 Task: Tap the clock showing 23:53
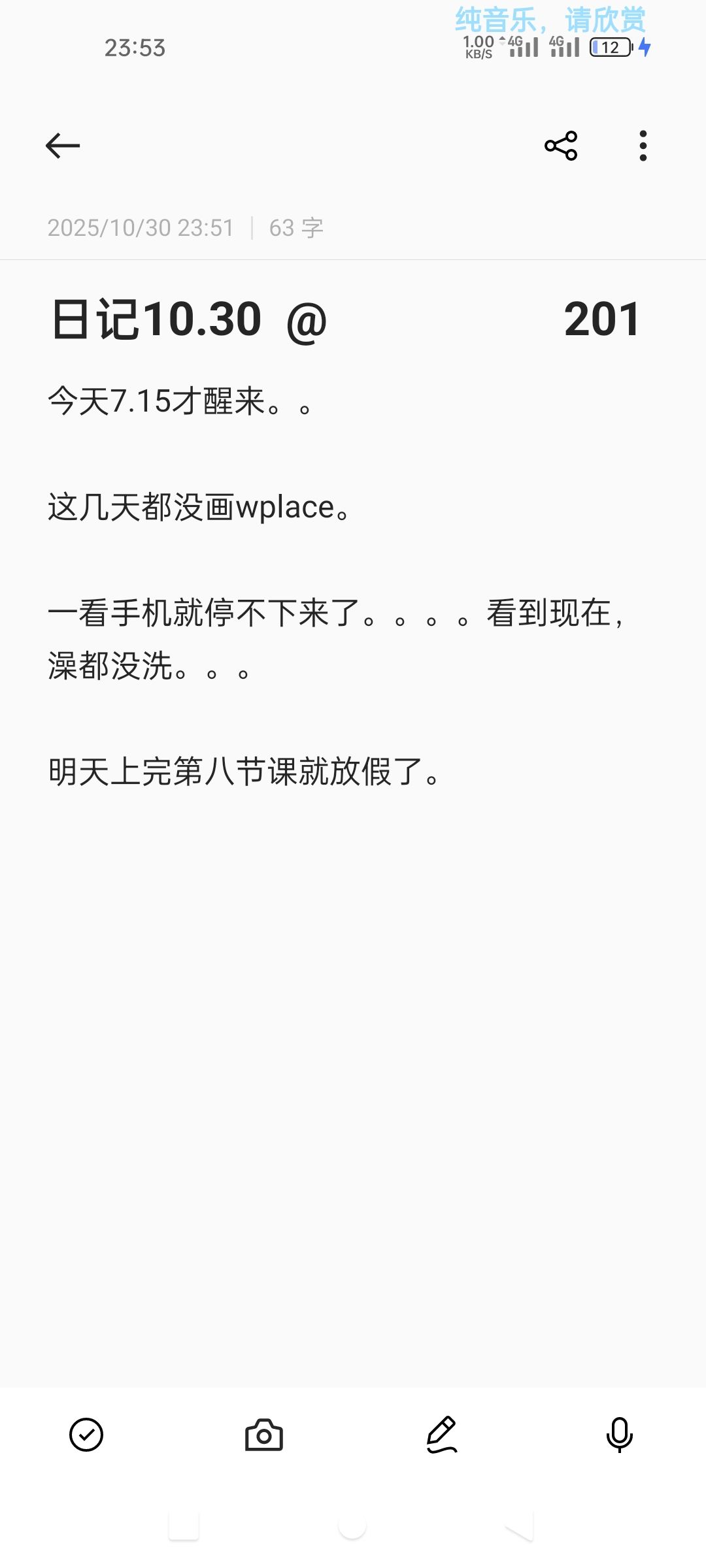[x=134, y=47]
